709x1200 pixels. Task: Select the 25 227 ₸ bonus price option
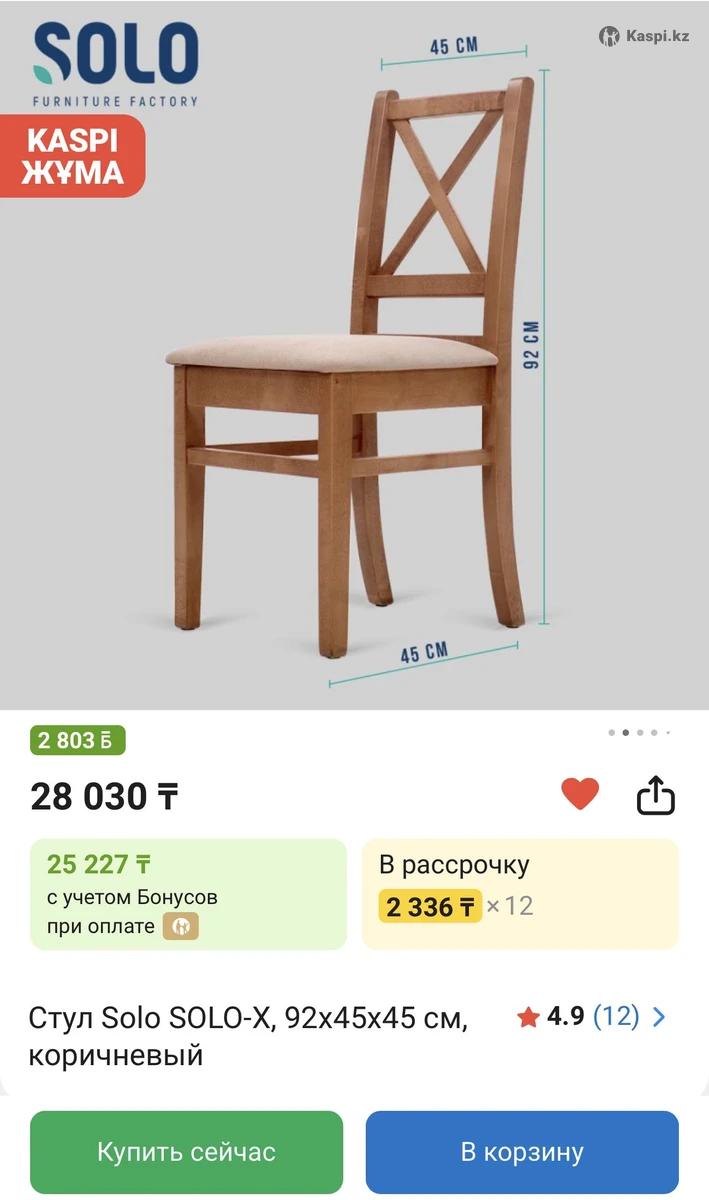pos(188,893)
